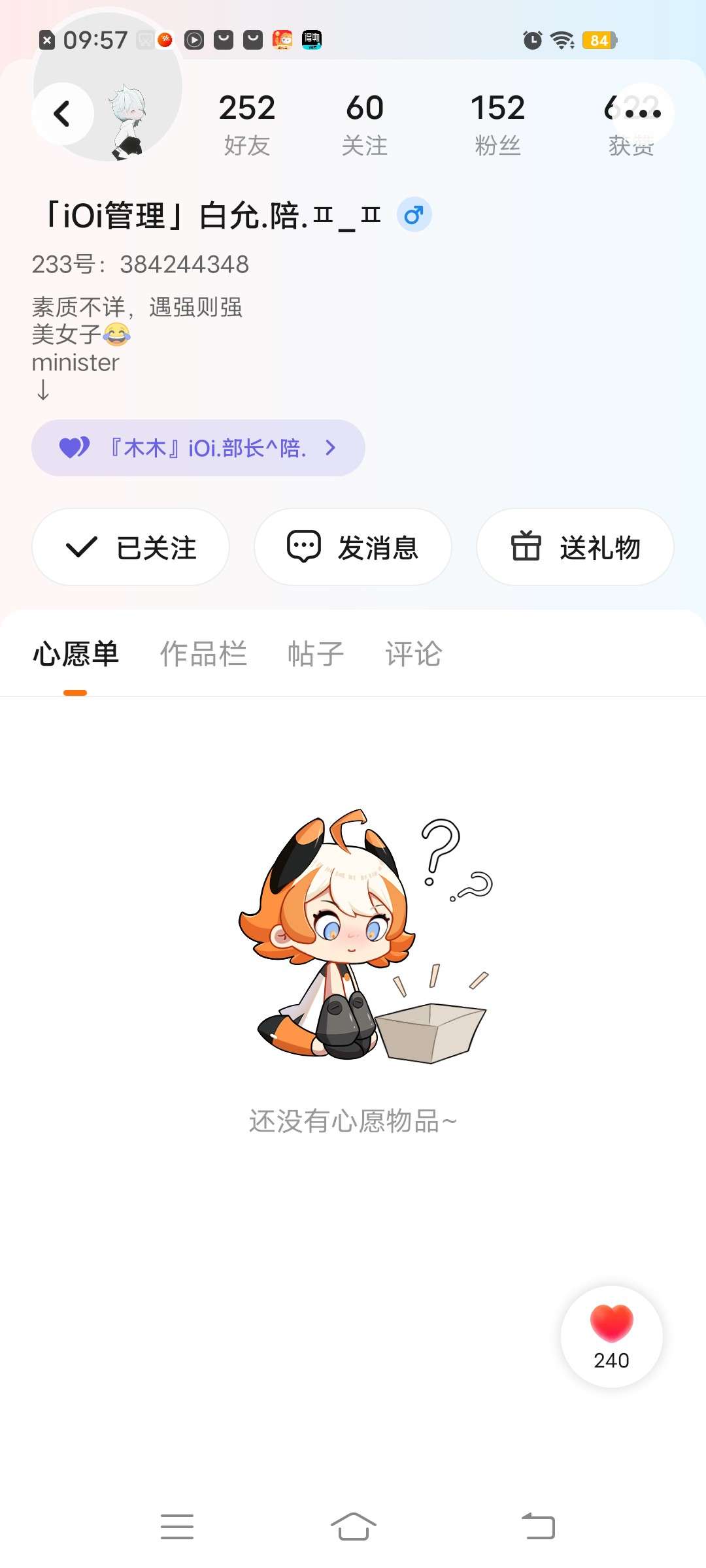The image size is (706, 1568).
Task: Open recent apps from the navigation bar
Action: tap(177, 1527)
